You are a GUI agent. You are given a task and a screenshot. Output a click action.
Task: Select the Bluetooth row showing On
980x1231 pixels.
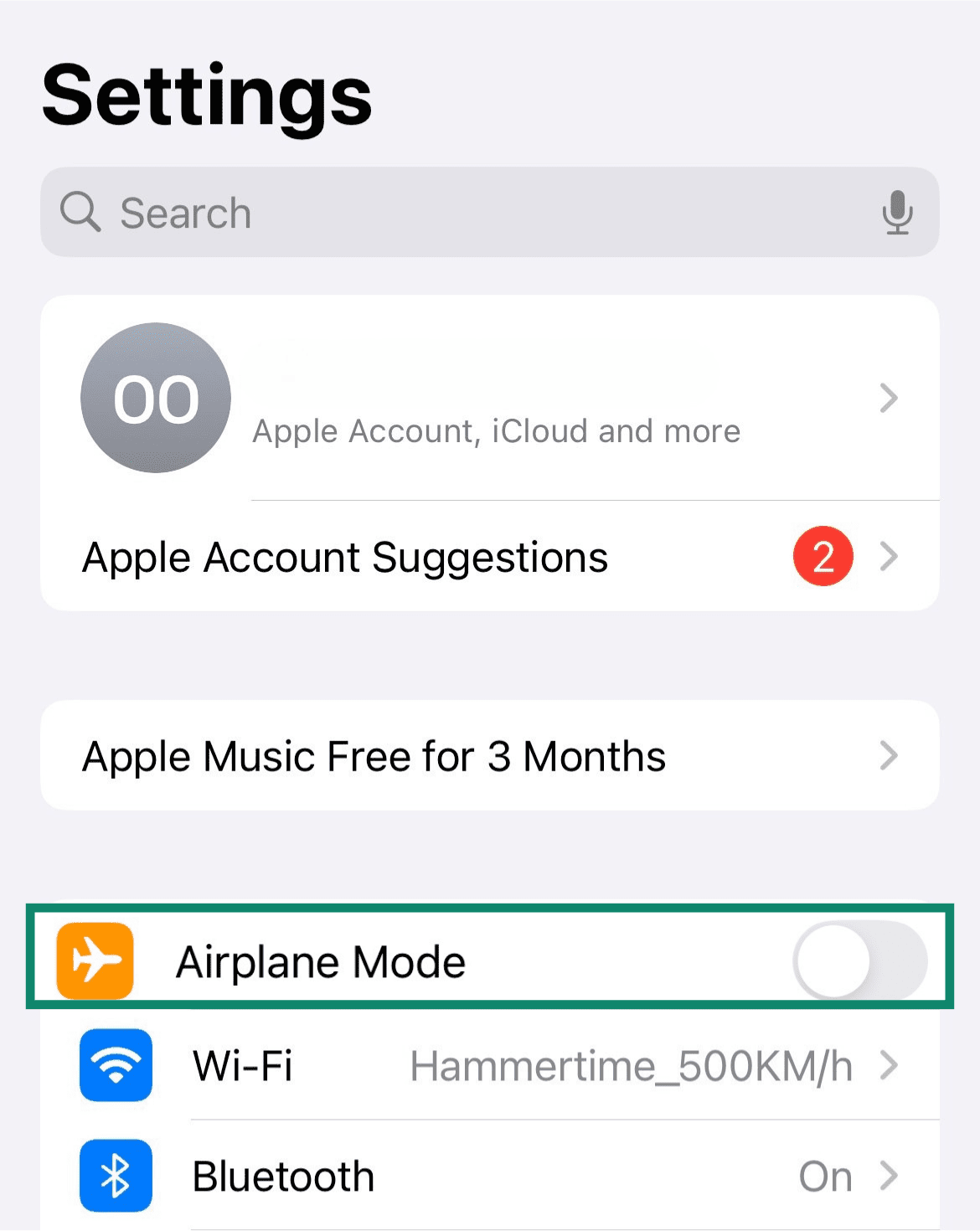[503, 1175]
